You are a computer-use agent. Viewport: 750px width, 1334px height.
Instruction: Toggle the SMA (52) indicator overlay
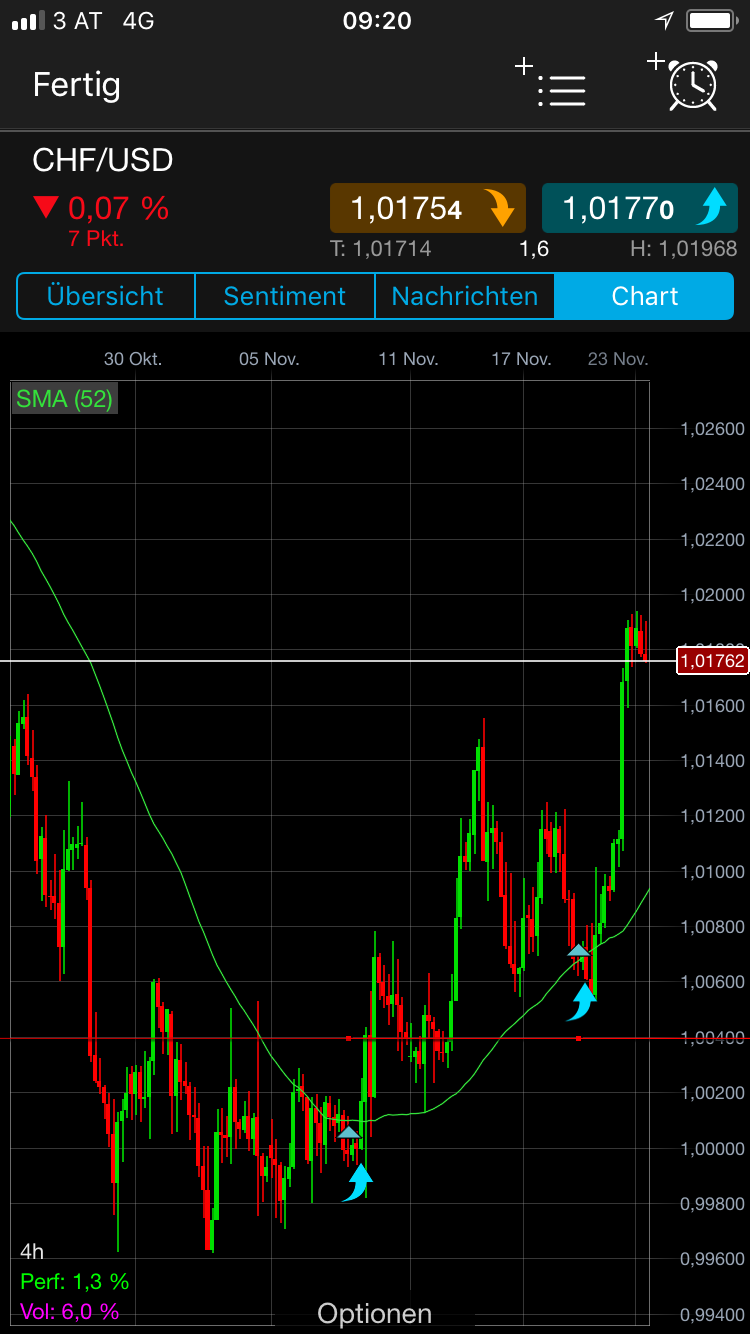point(64,398)
